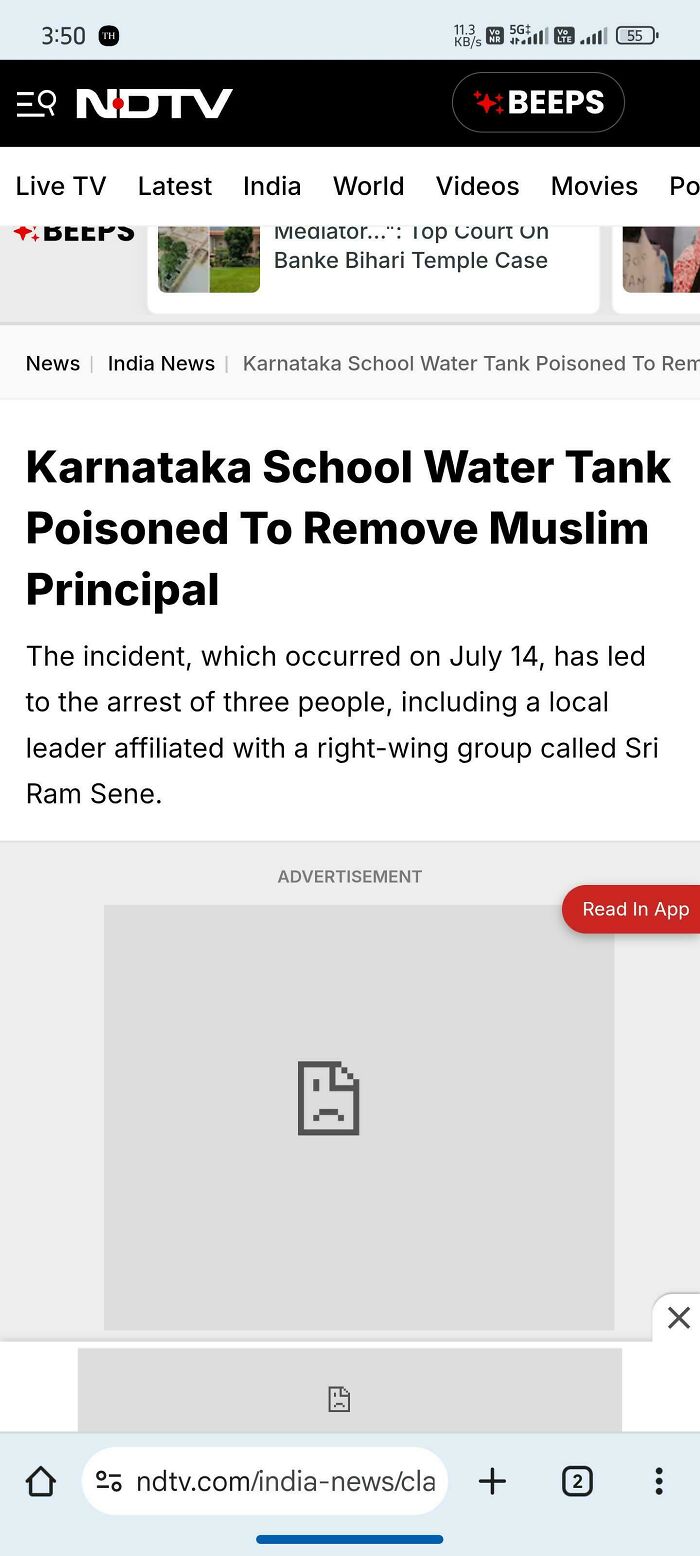700x1556 pixels.
Task: Tap the Read In App button
Action: (634, 909)
